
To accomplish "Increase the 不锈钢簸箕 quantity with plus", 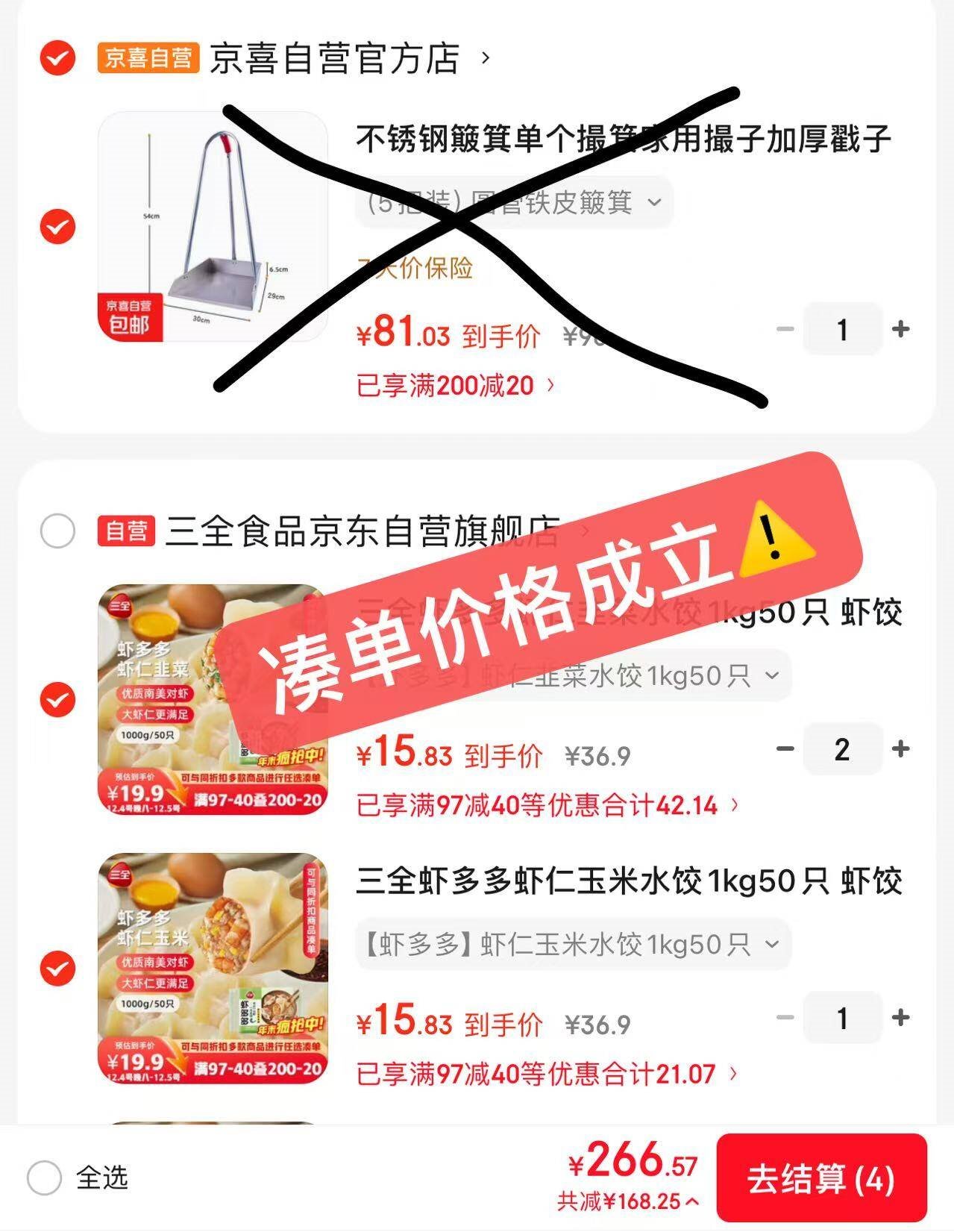I will tap(900, 329).
